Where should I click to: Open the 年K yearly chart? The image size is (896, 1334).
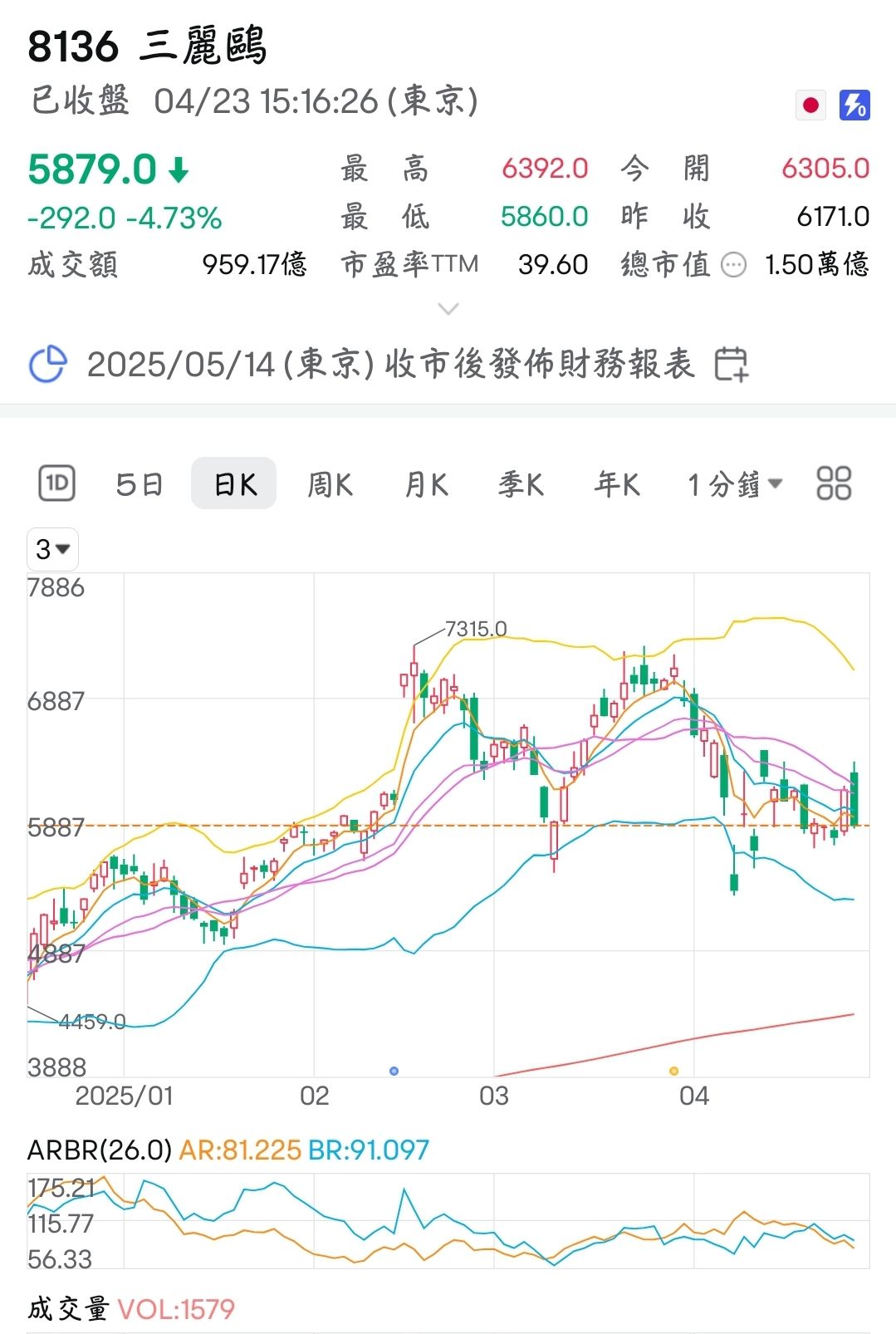click(x=617, y=483)
